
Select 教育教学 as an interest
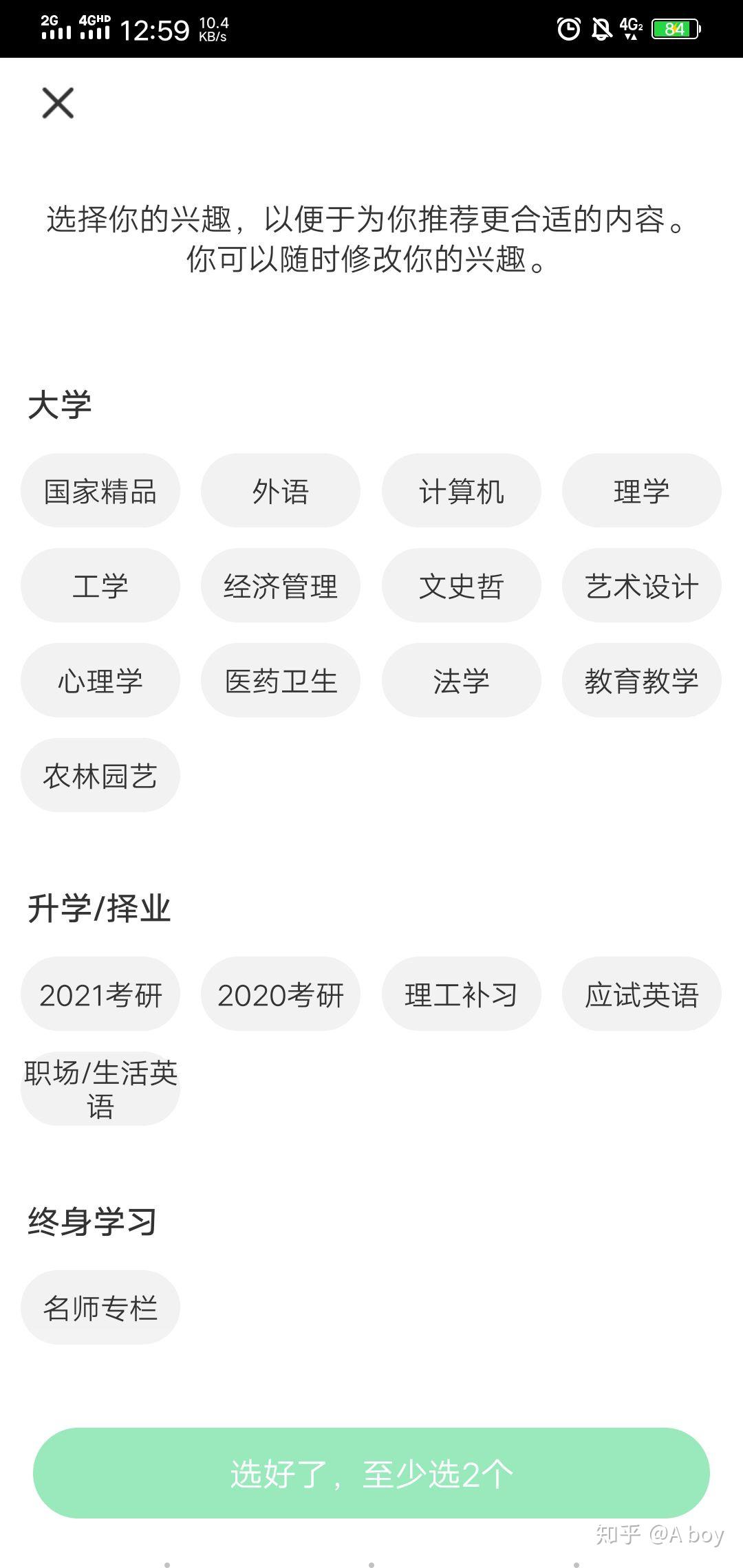coord(641,681)
